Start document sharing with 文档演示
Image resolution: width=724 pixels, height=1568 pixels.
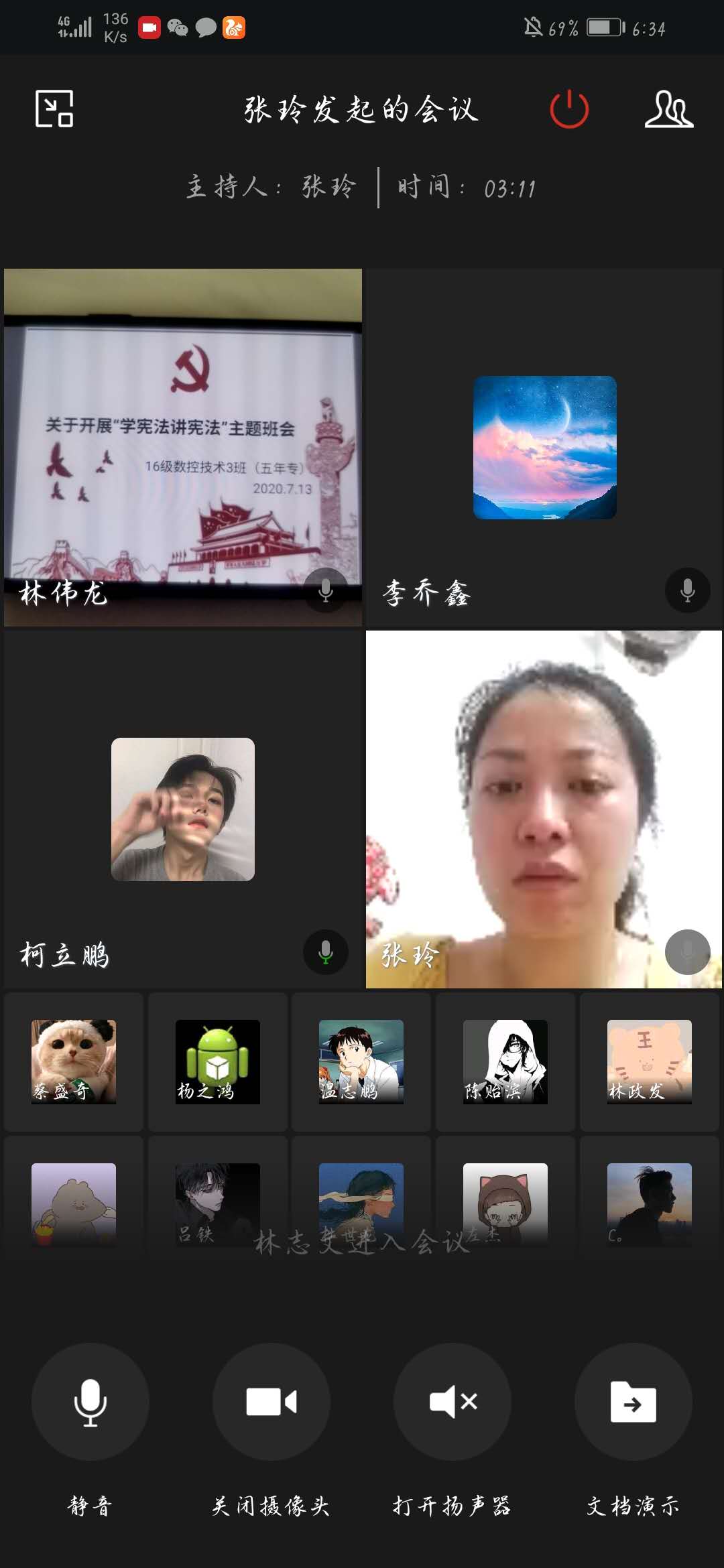coord(633,1402)
